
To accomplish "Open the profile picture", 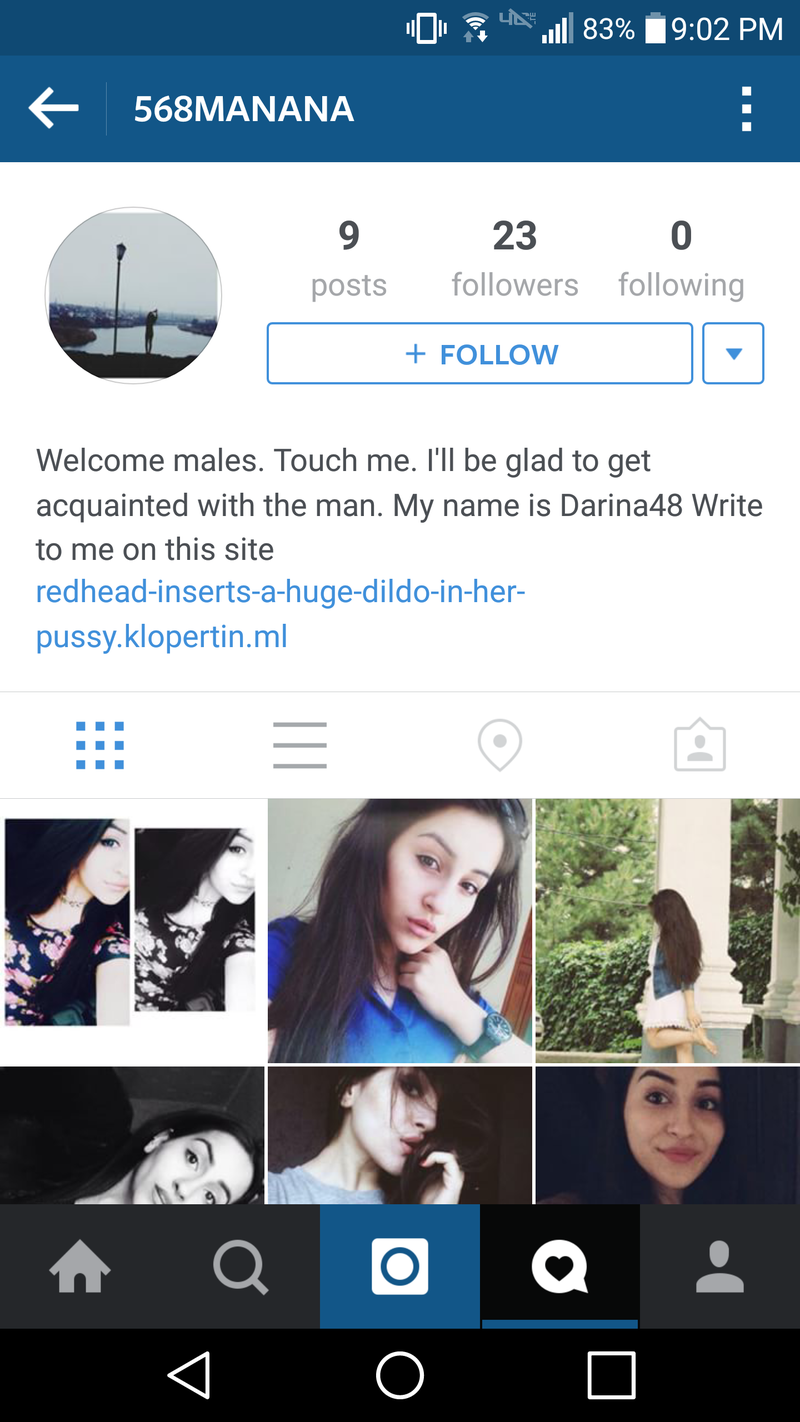I will coord(133,295).
